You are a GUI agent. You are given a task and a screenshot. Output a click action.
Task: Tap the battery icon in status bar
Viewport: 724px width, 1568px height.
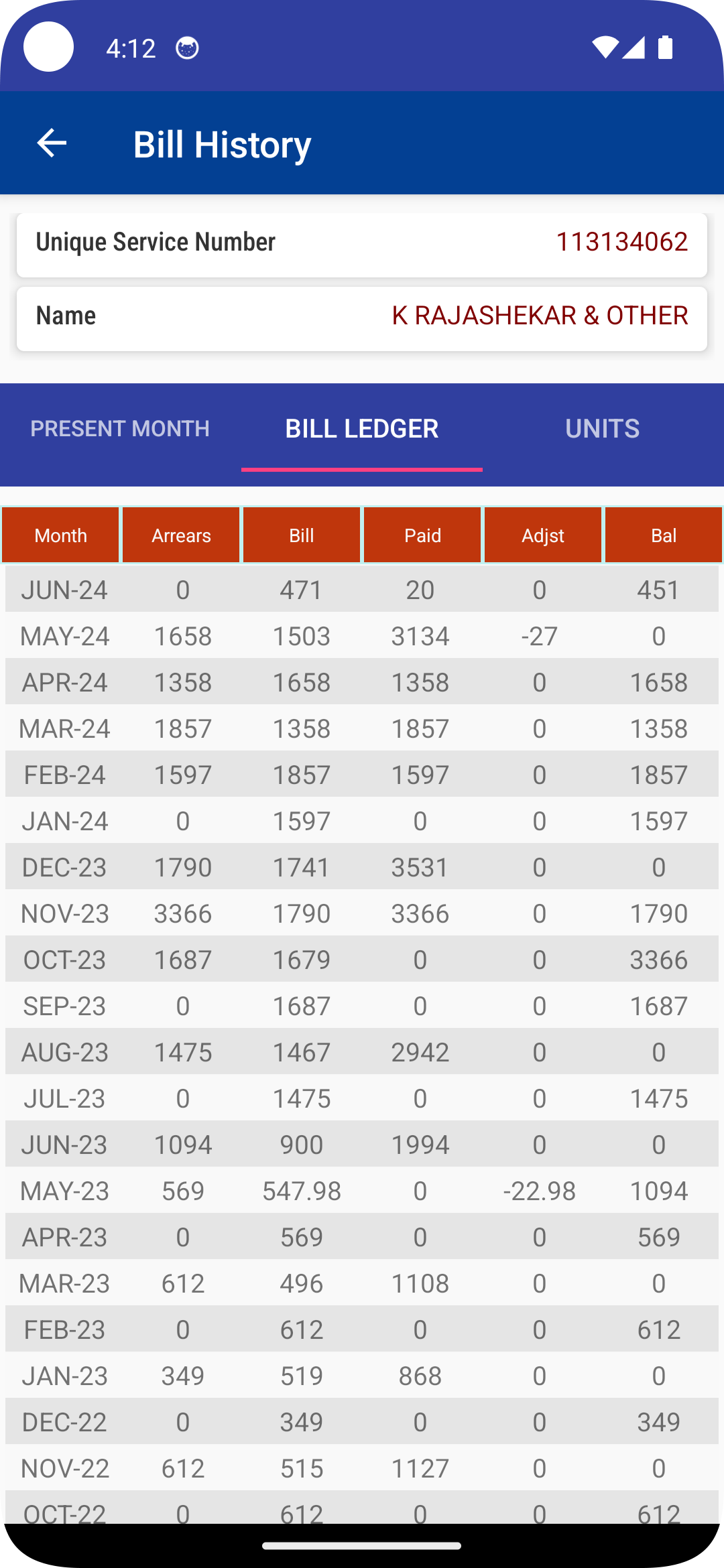tap(666, 48)
